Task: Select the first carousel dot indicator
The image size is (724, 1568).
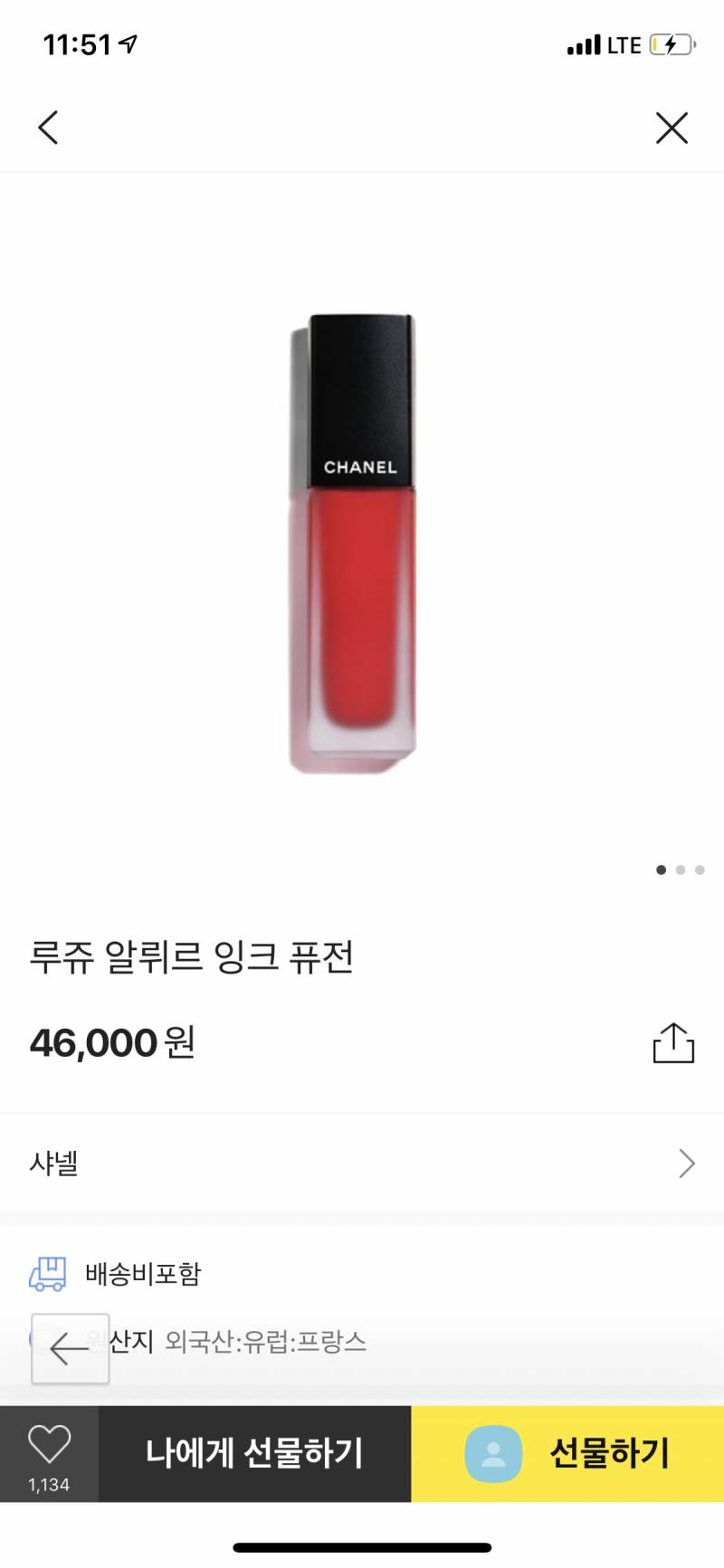Action: pos(662,870)
